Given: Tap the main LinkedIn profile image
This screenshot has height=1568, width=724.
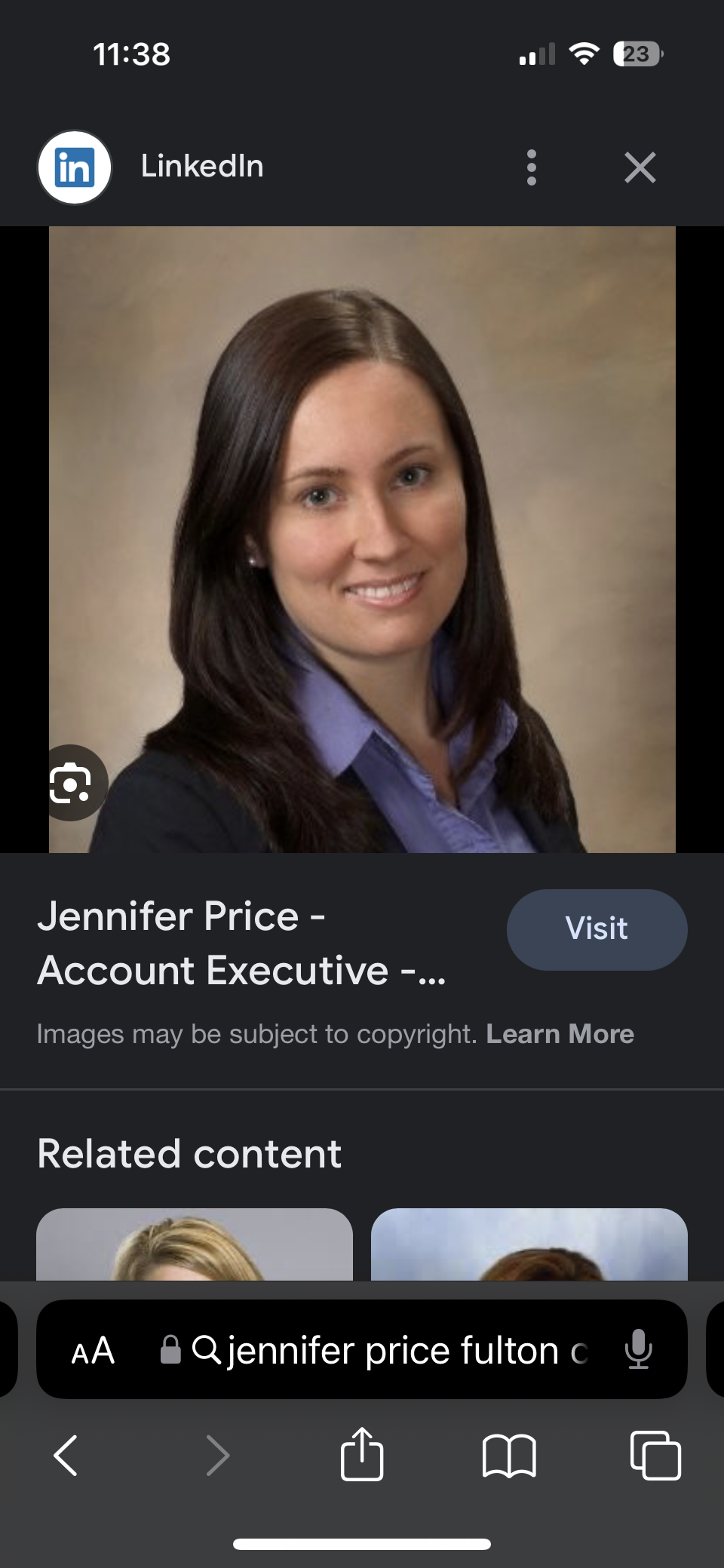Looking at the screenshot, I should coord(362,539).
